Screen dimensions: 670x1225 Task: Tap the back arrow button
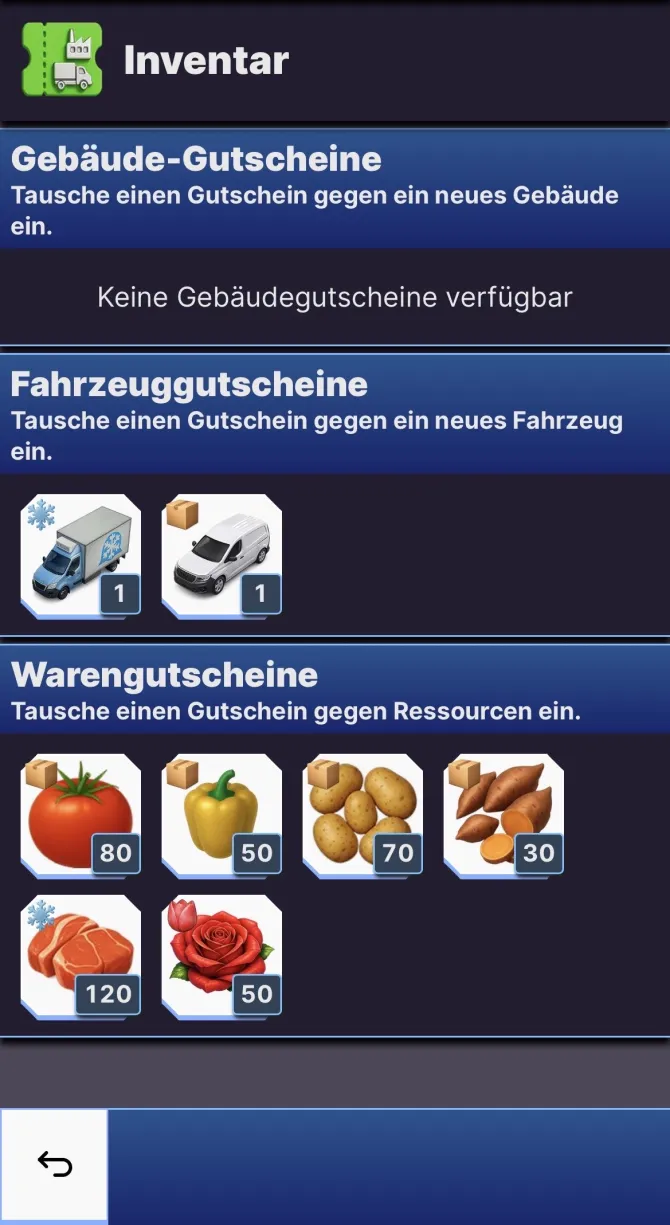pyautogui.click(x=54, y=1164)
